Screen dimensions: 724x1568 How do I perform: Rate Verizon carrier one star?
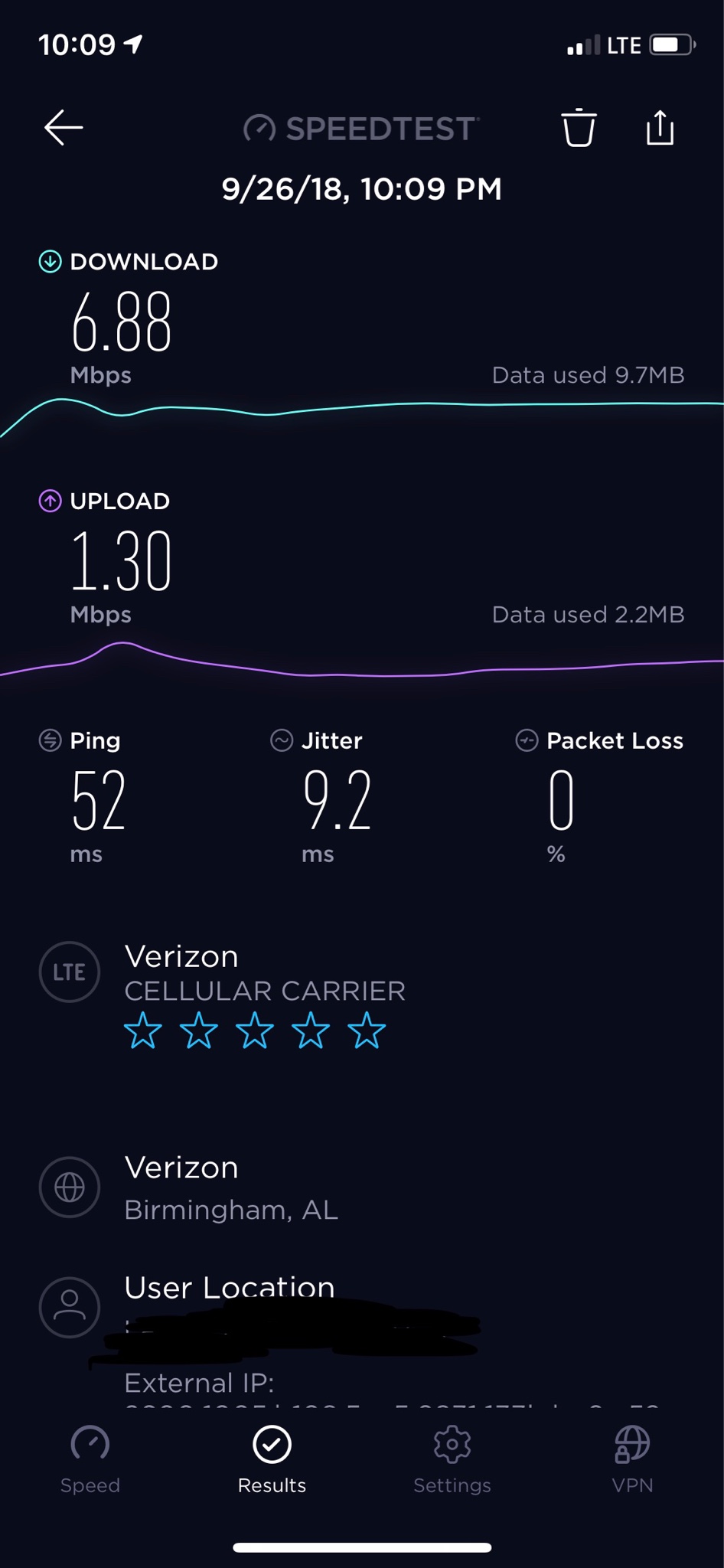[x=143, y=1030]
